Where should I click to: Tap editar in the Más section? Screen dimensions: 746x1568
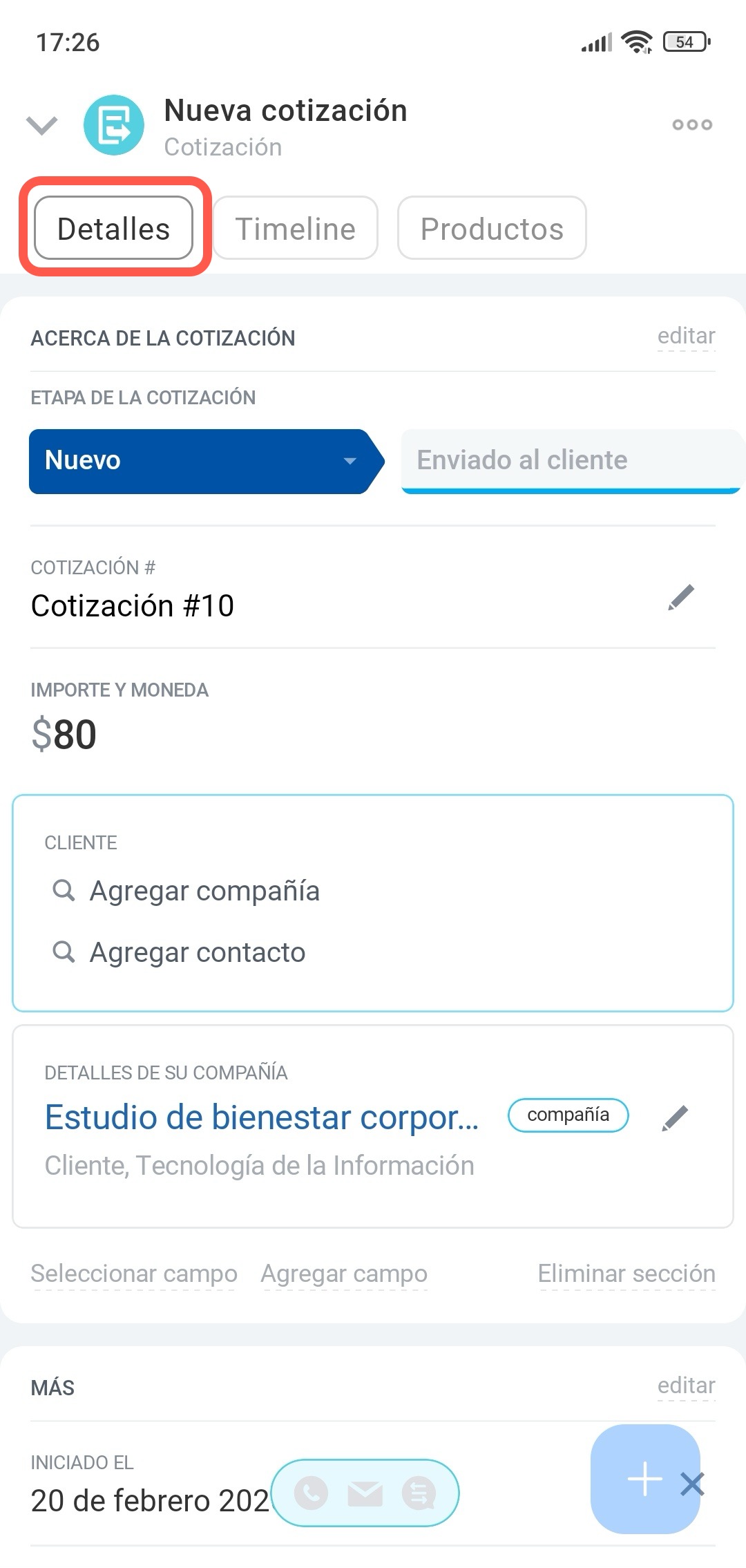point(686,1386)
